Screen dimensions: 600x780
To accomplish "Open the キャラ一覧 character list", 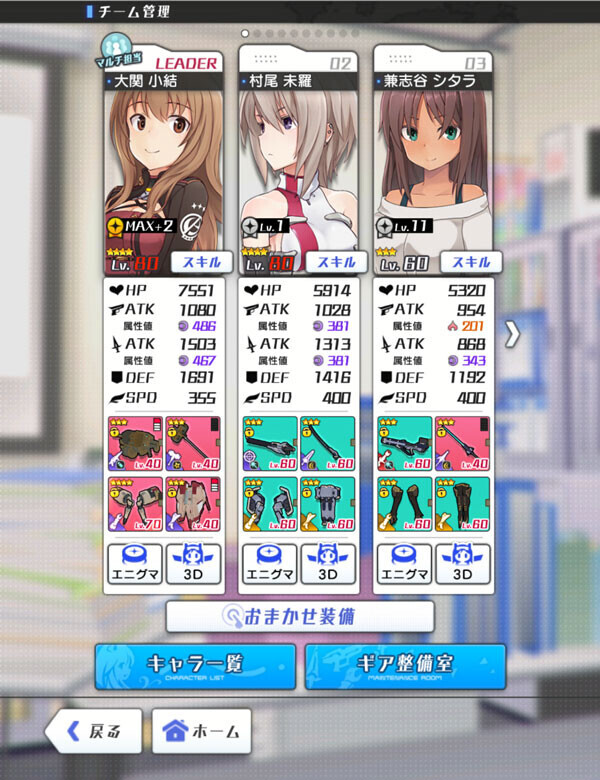I will click(x=195, y=666).
